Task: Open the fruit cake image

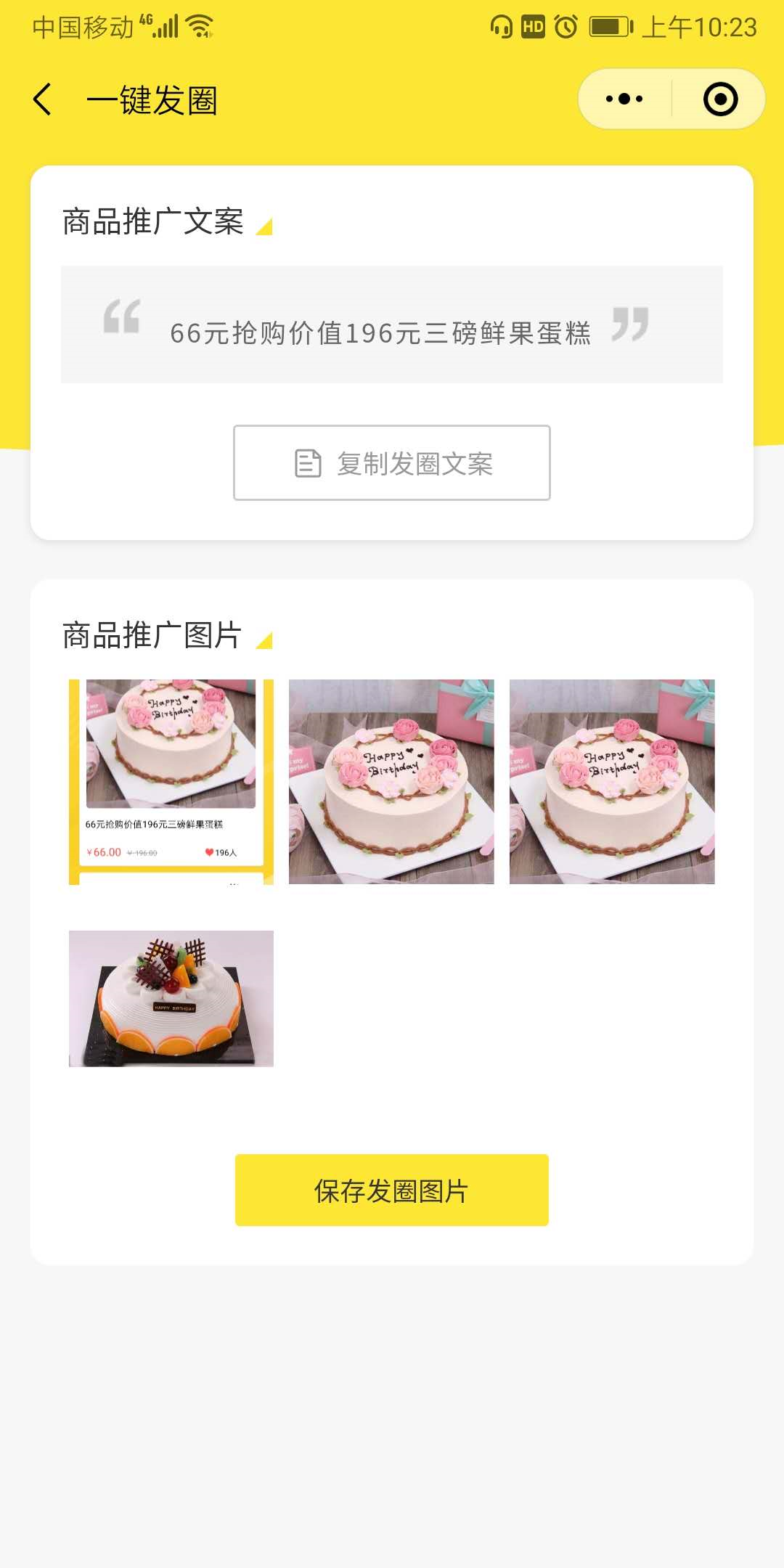Action: pyautogui.click(x=171, y=999)
